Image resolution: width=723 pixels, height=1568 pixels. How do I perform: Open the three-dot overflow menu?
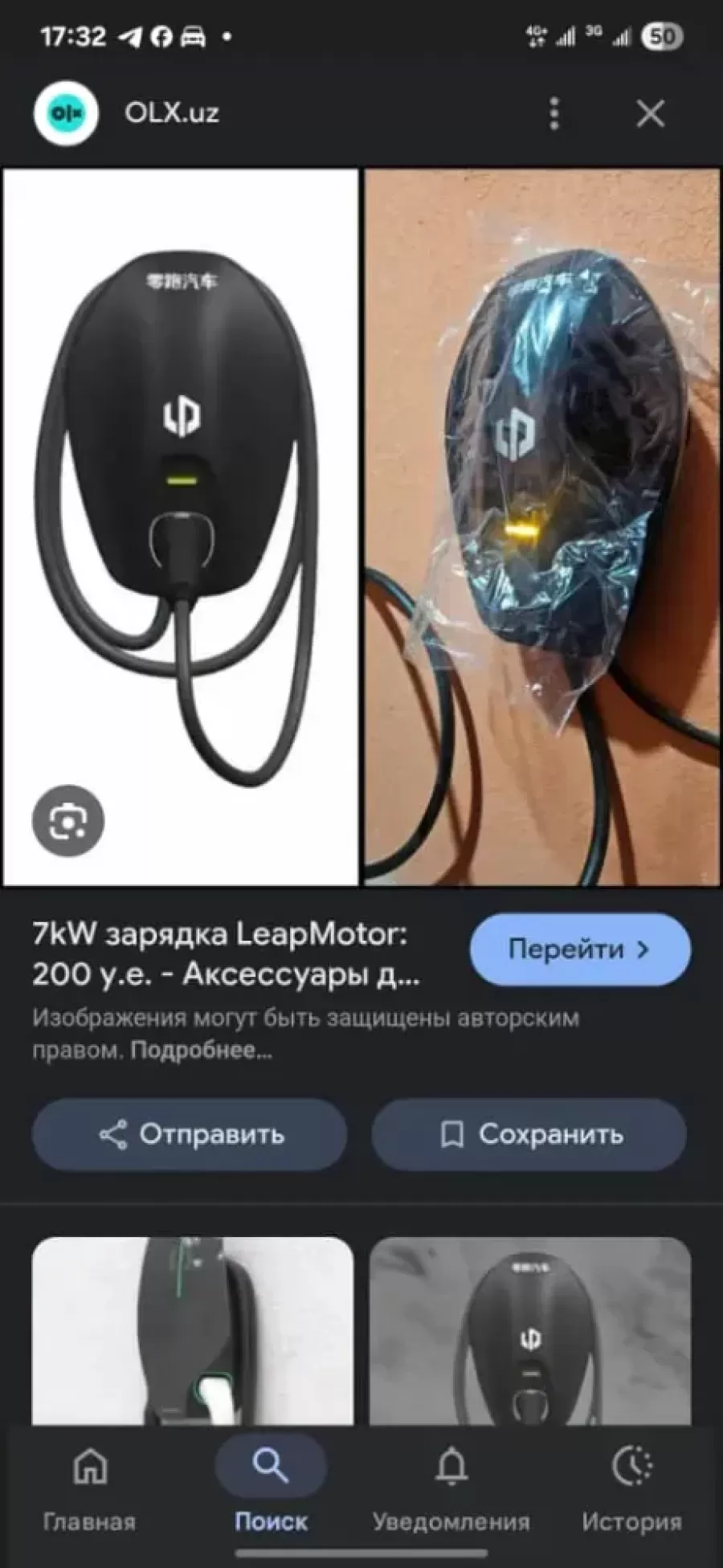pos(553,114)
